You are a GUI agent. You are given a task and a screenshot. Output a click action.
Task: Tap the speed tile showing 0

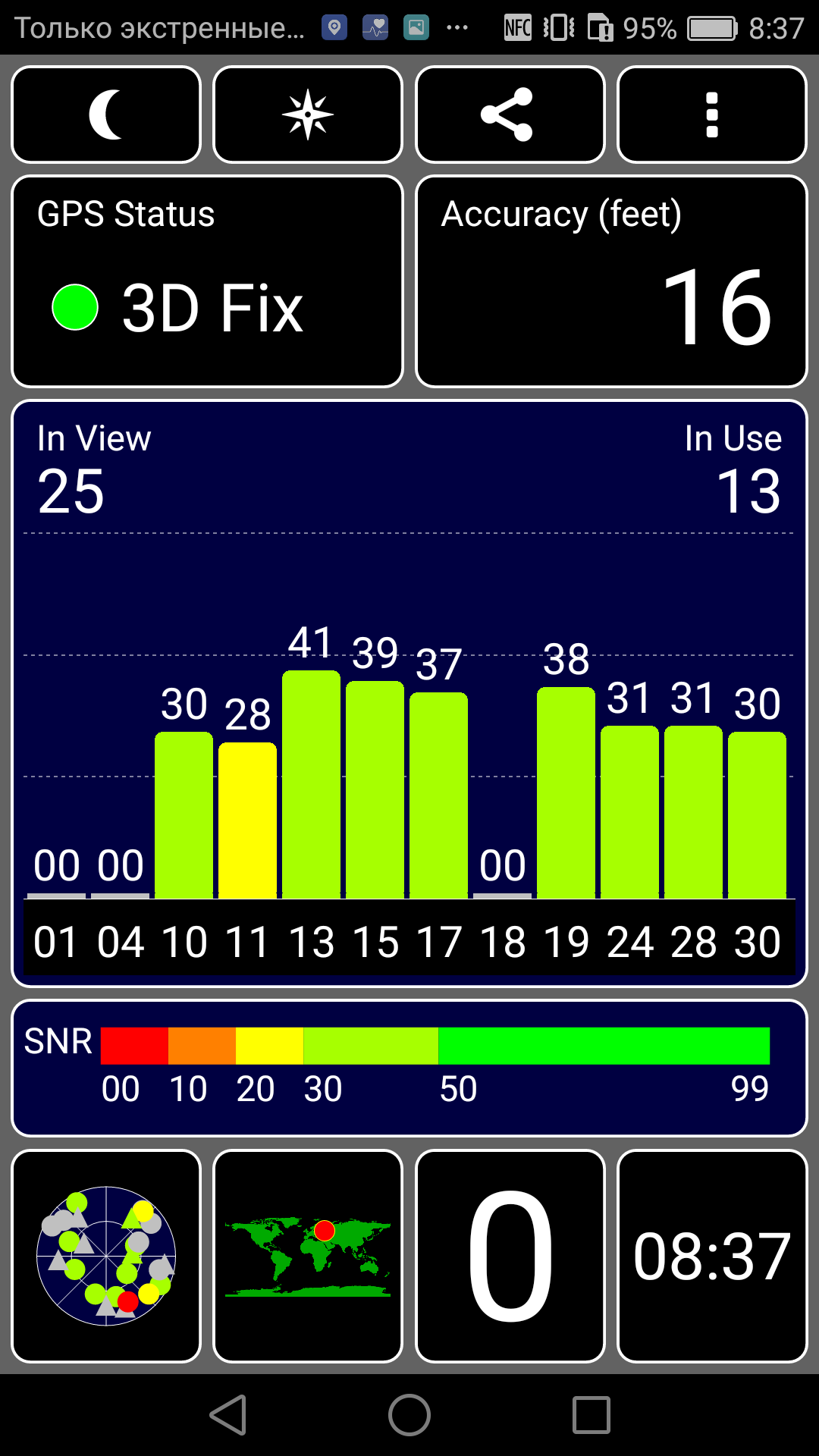click(510, 1257)
